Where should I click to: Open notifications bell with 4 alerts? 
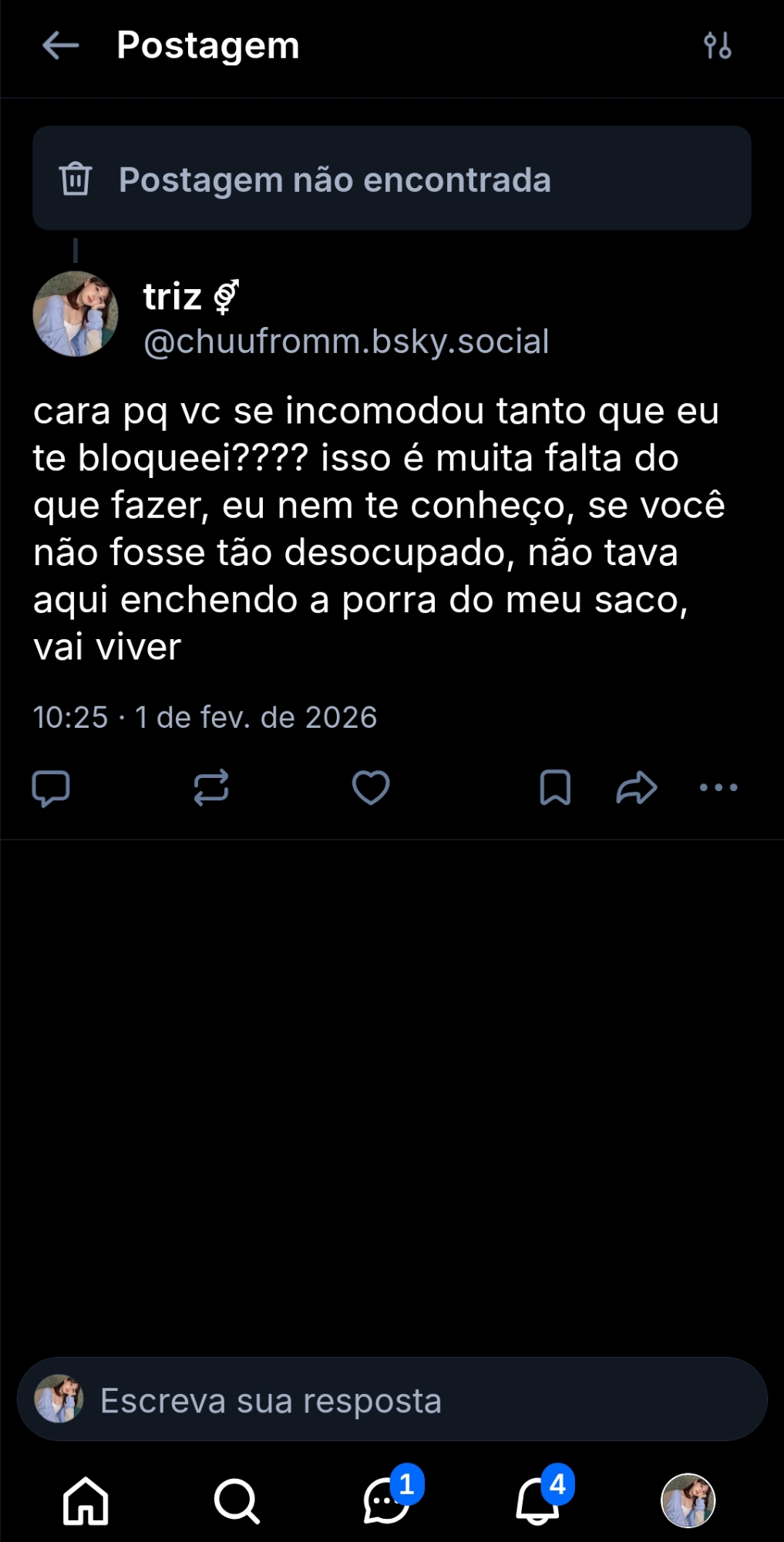(x=537, y=1500)
